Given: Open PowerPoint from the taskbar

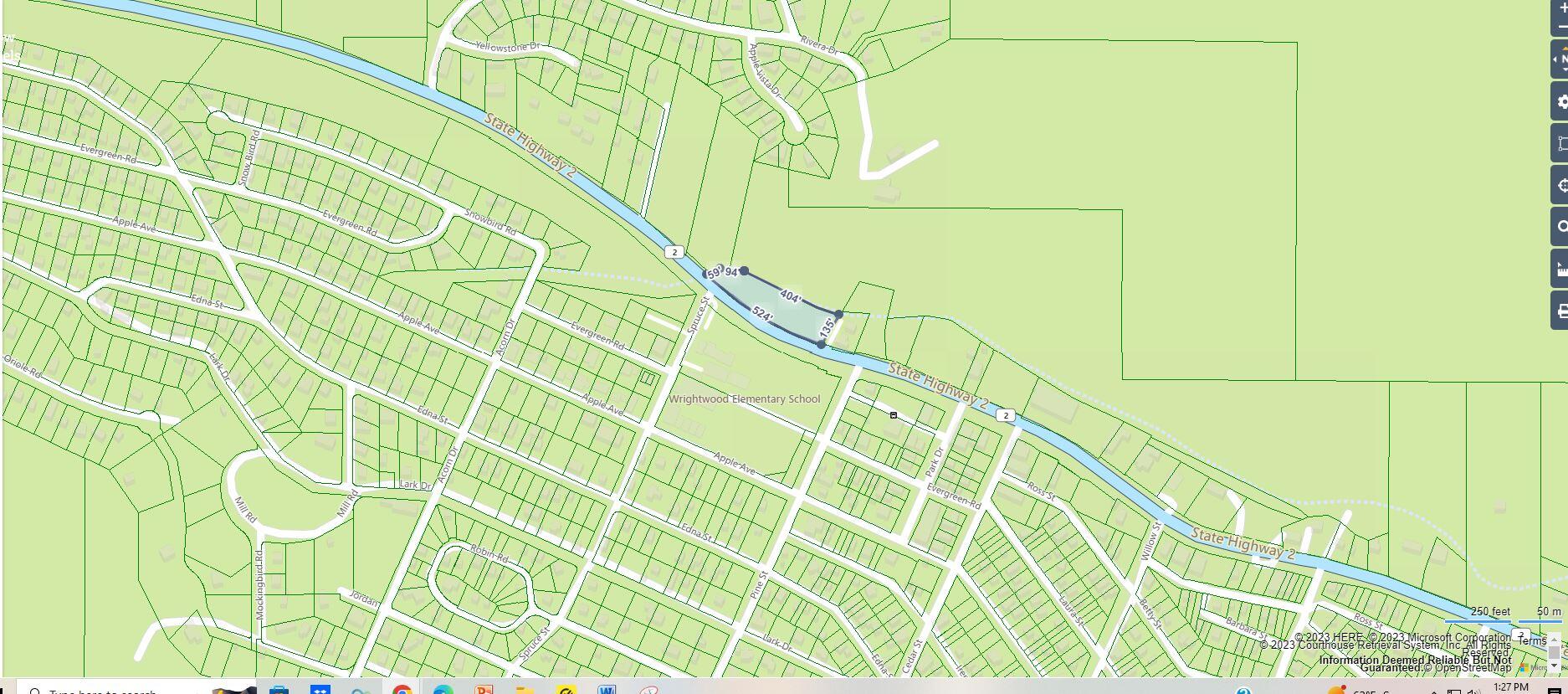Looking at the screenshot, I should tap(484, 691).
